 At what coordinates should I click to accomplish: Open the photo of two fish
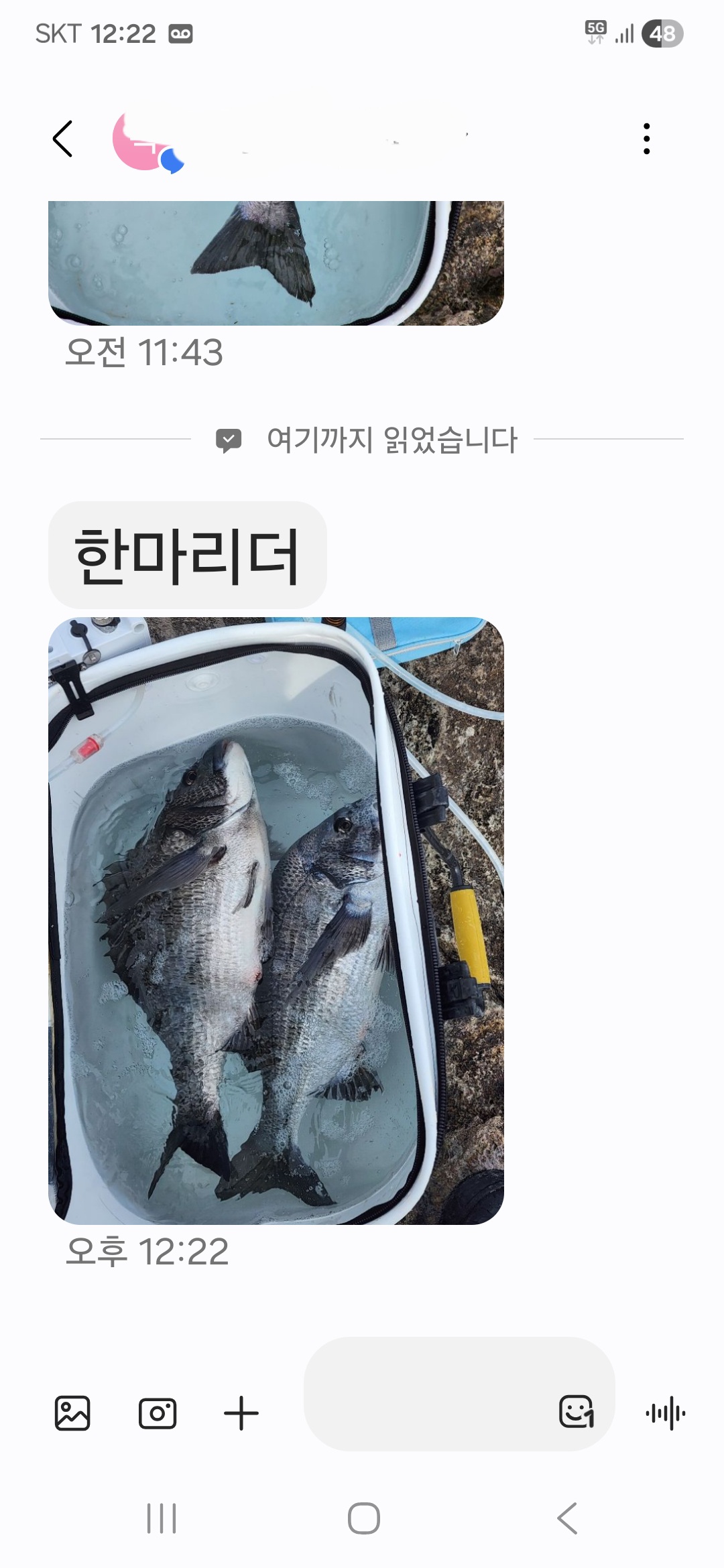(x=276, y=920)
